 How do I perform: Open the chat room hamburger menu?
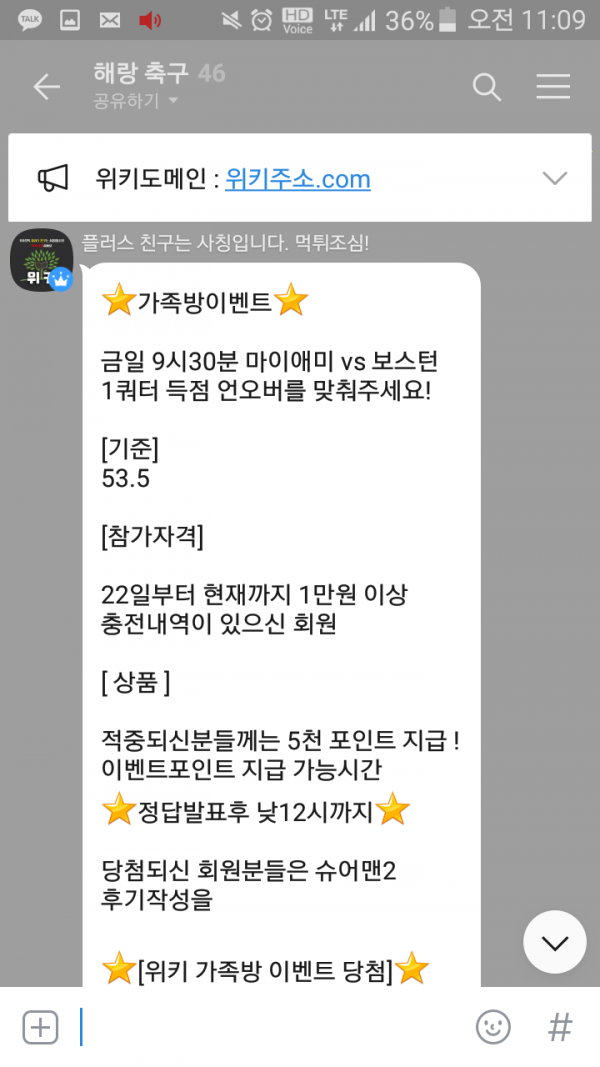coord(553,87)
